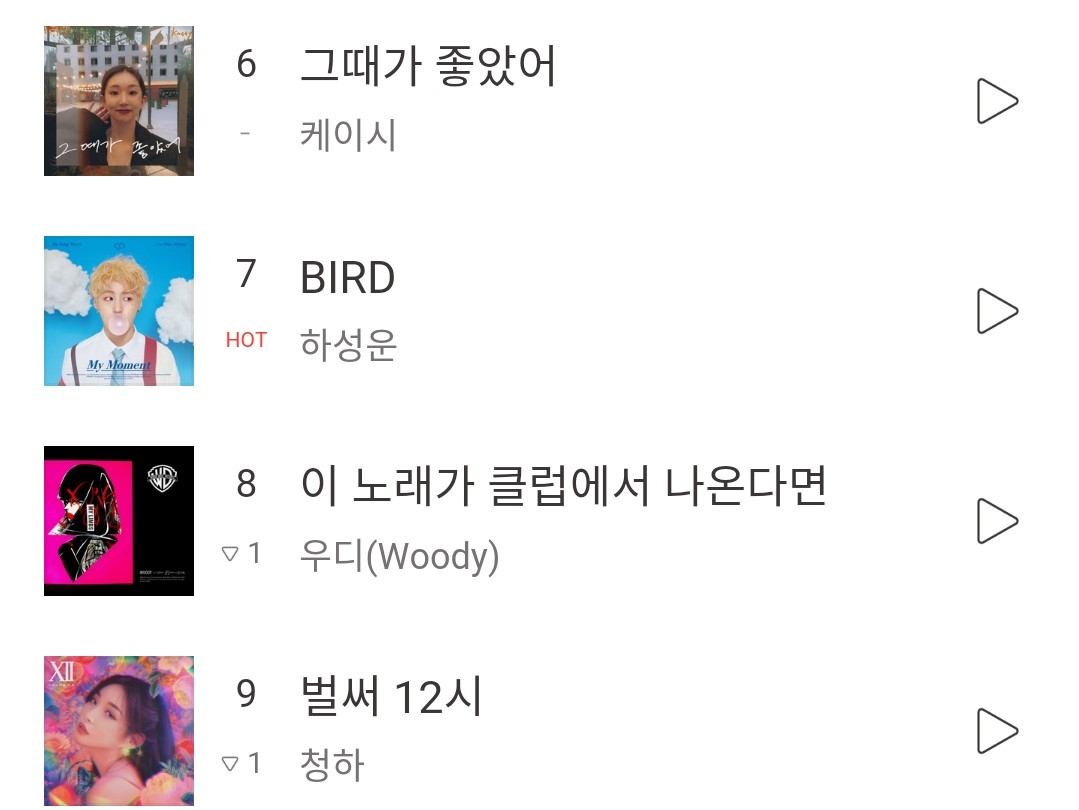Play 이 노래가 클럽에서 나온다면
The width and height of the screenshot is (1079, 810).
click(x=996, y=521)
